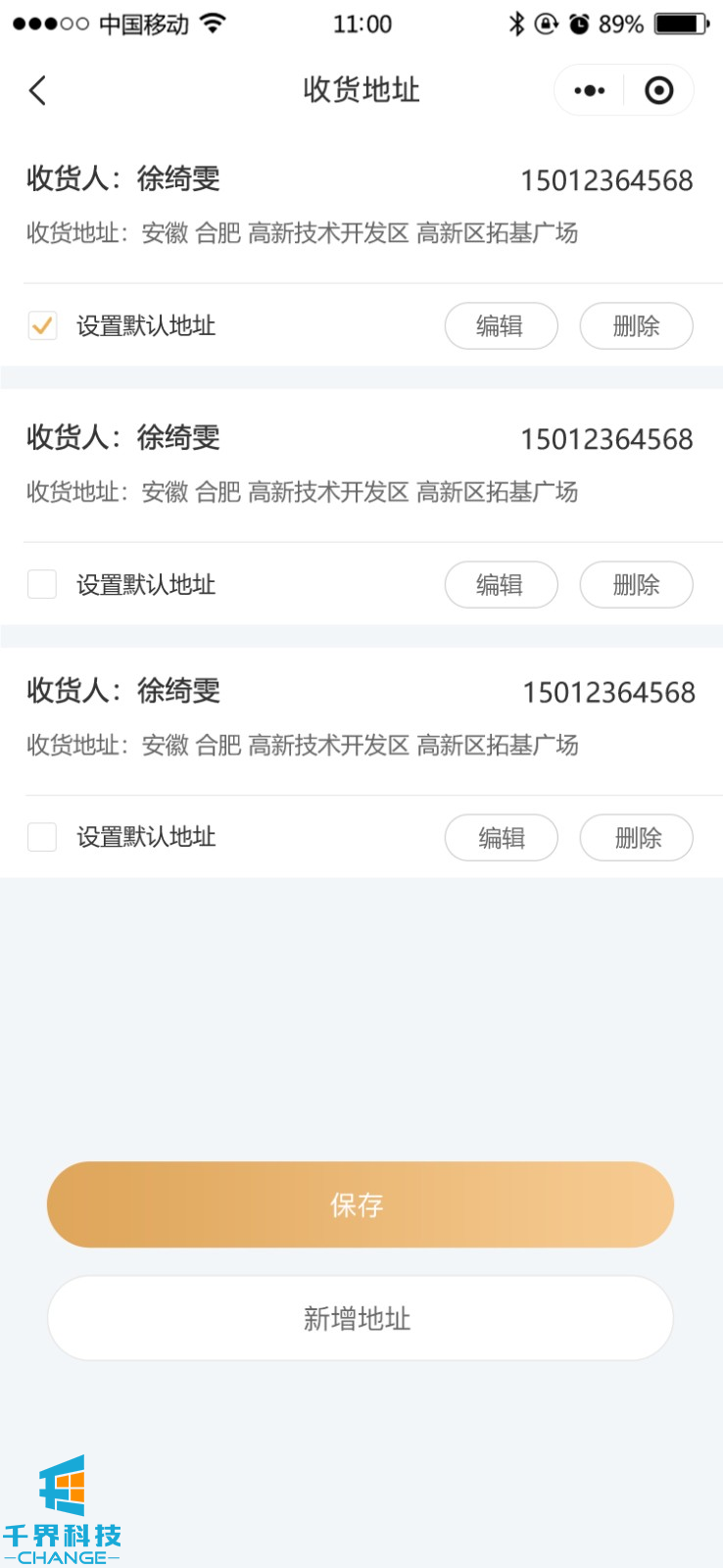Go back using the top-left arrow
This screenshot has width=723, height=1568.
[x=37, y=91]
